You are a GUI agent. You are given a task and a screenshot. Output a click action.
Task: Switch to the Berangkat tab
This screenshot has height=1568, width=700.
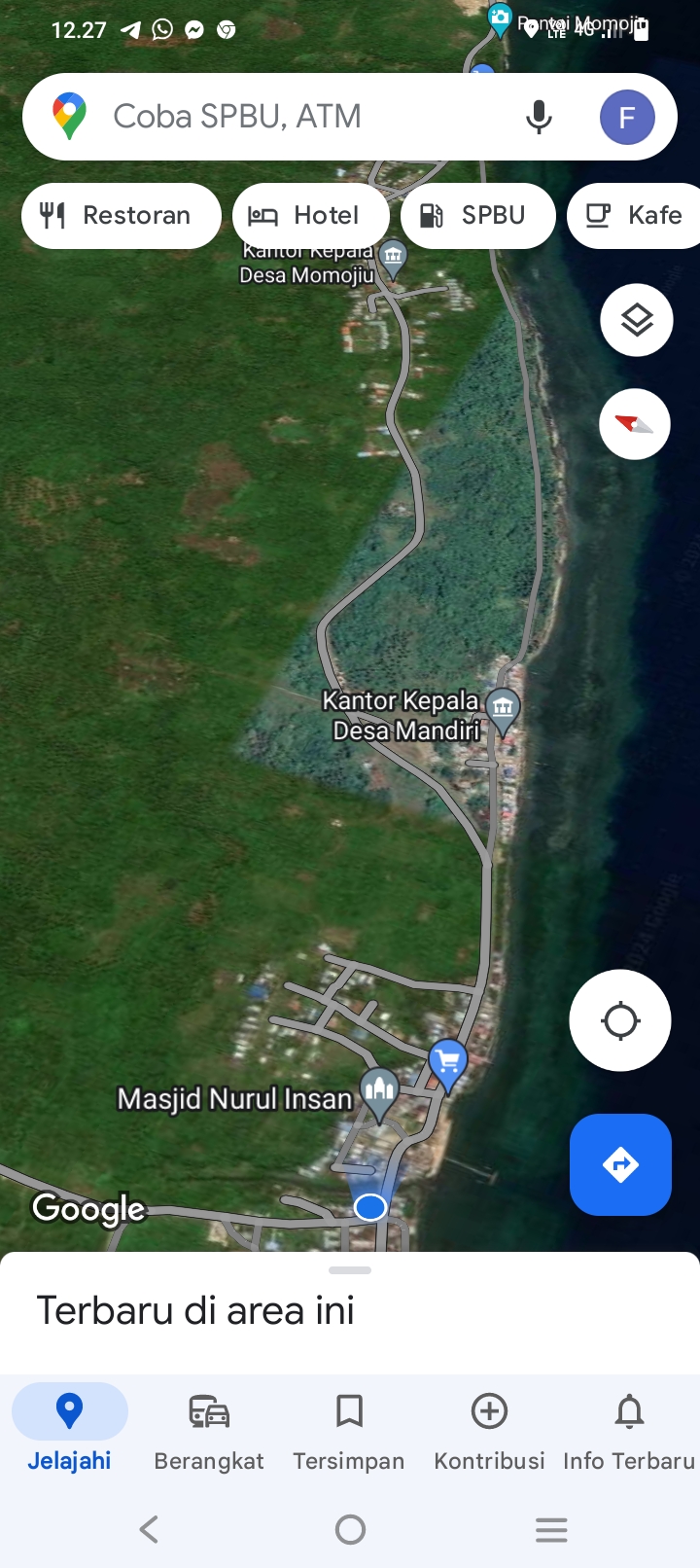coord(209,1430)
